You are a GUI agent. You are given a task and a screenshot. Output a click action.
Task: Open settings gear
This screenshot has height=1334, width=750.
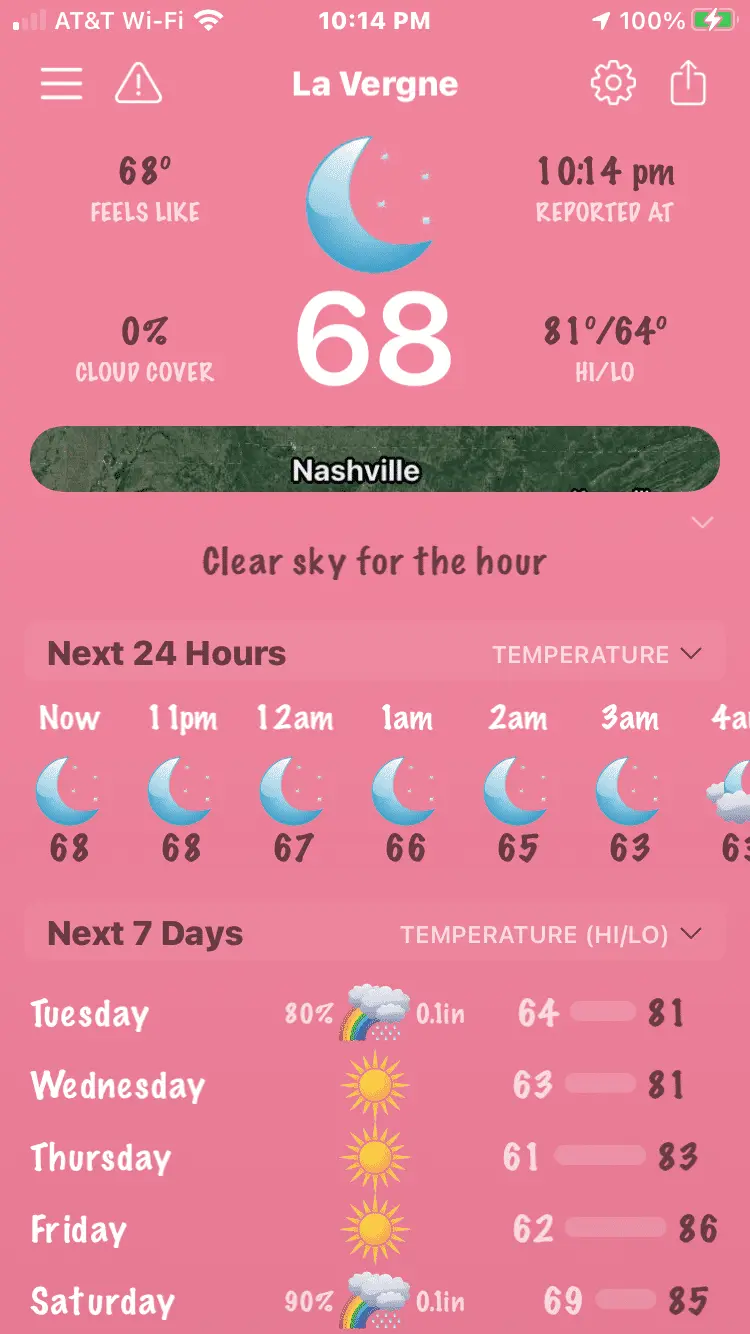pos(612,84)
